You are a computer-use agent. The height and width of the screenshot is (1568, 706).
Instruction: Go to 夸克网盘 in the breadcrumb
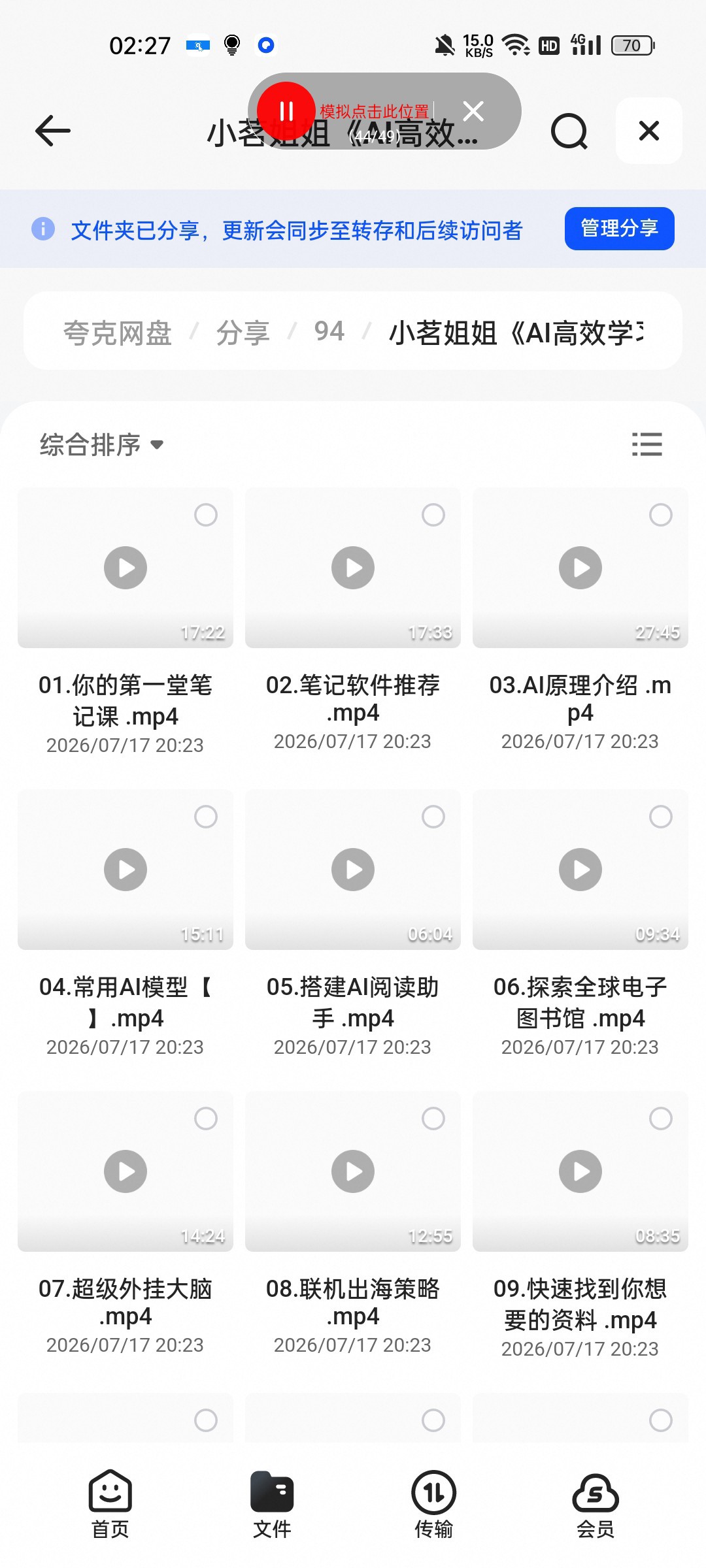[x=117, y=333]
